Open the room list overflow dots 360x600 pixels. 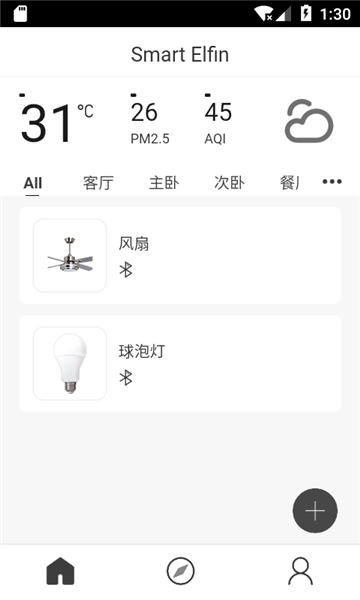[x=332, y=182]
